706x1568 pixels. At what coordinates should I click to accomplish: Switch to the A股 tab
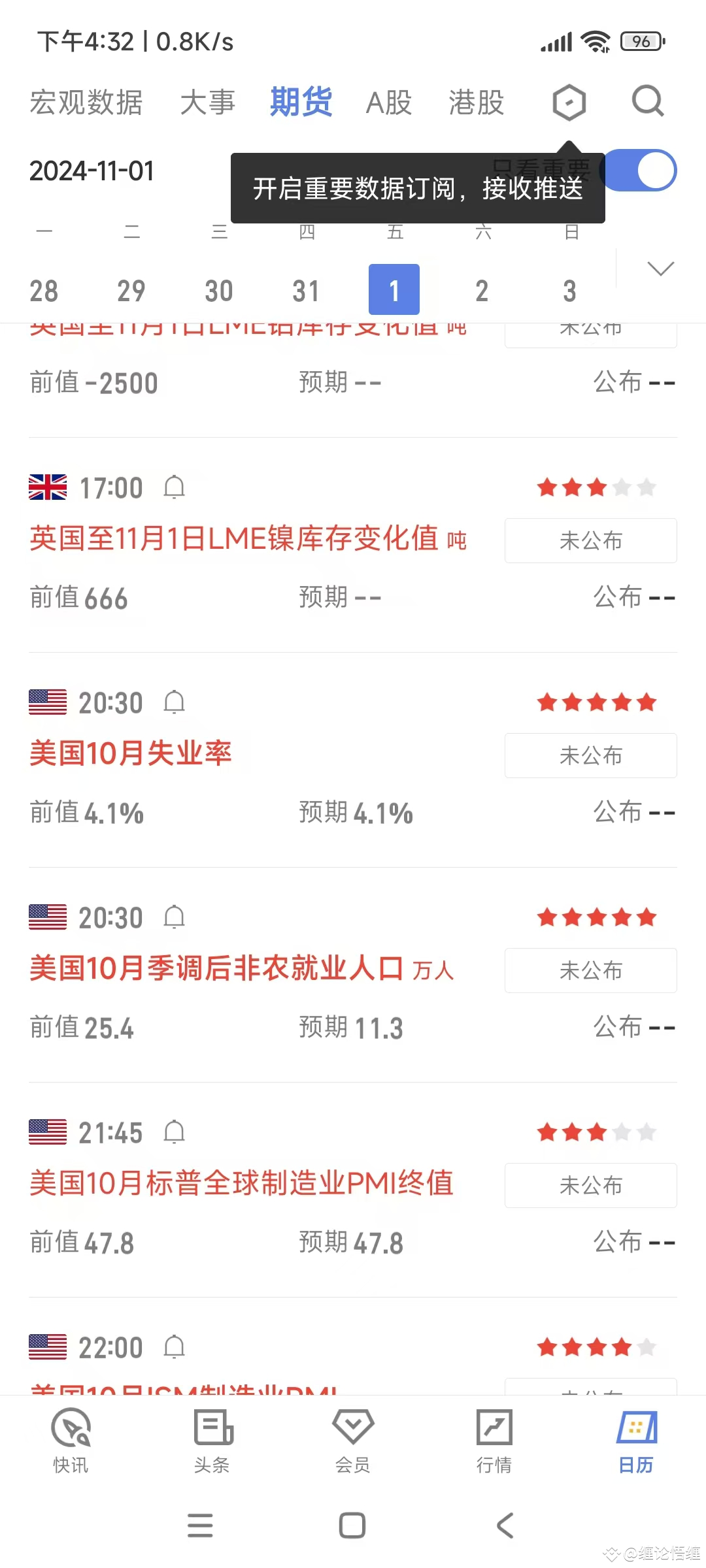click(389, 103)
